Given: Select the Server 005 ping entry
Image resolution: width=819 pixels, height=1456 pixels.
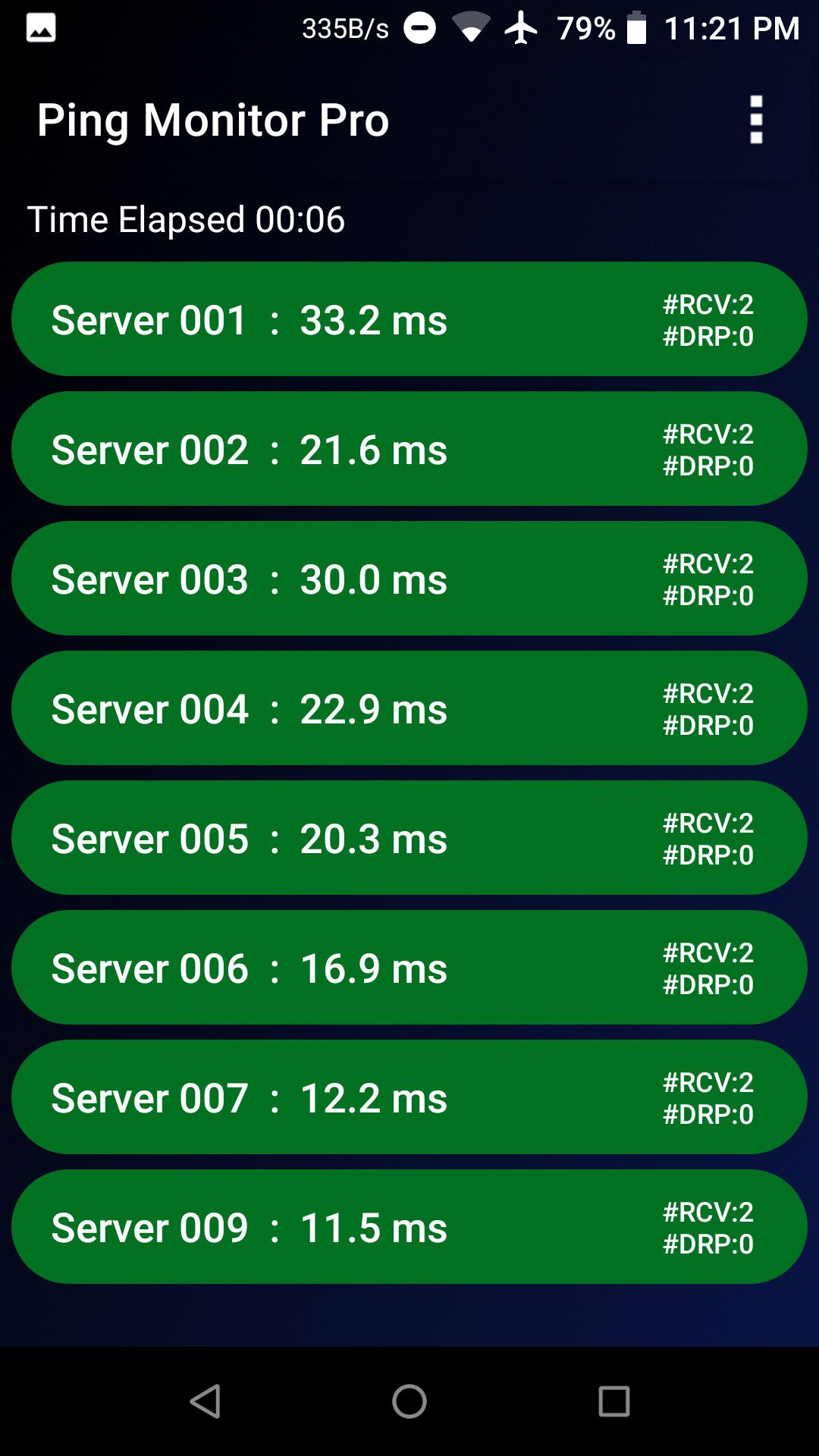Looking at the screenshot, I should click(409, 838).
